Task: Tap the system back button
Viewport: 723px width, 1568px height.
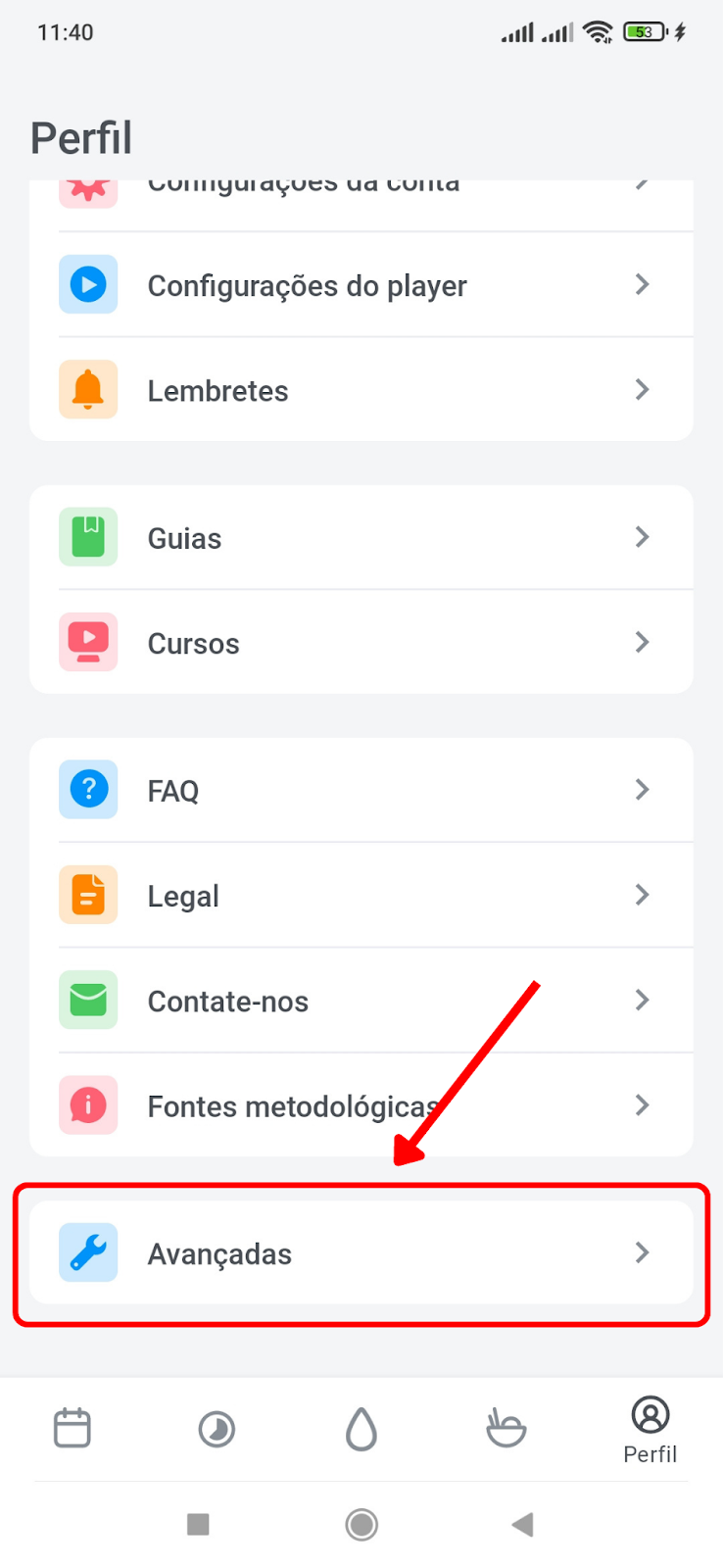Action: [523, 1524]
